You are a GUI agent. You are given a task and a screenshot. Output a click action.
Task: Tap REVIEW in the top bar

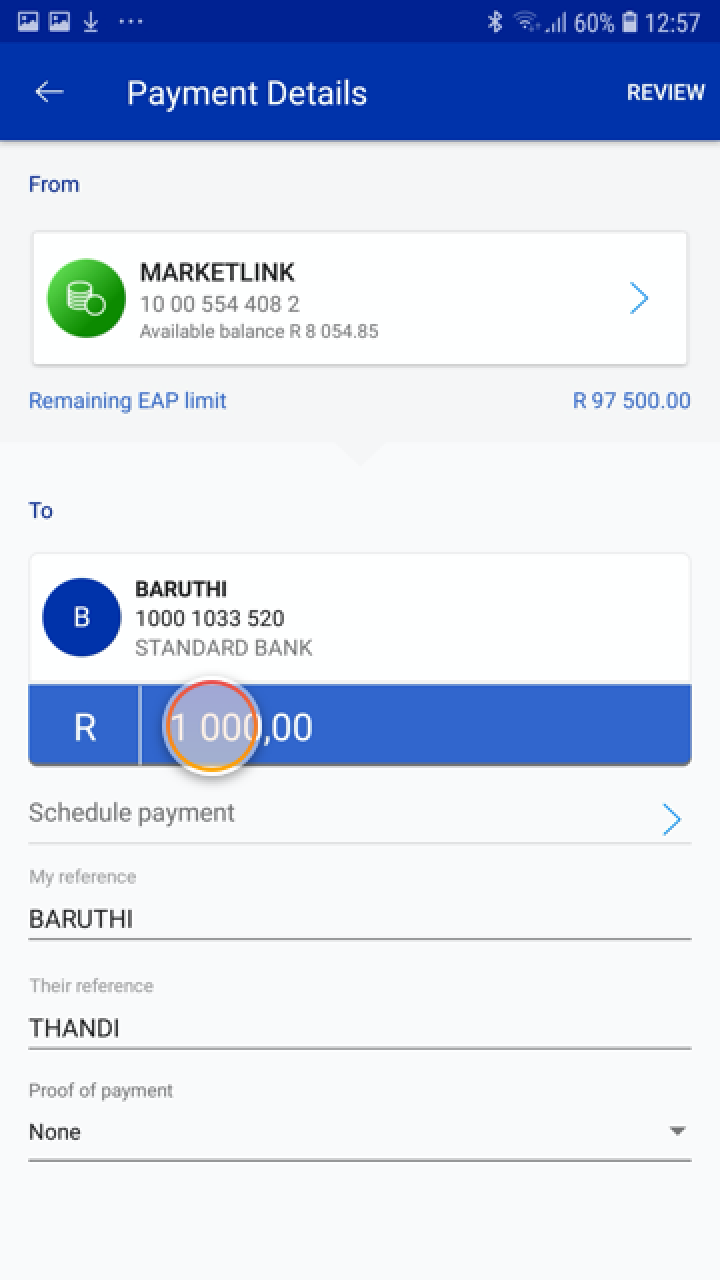pos(666,92)
